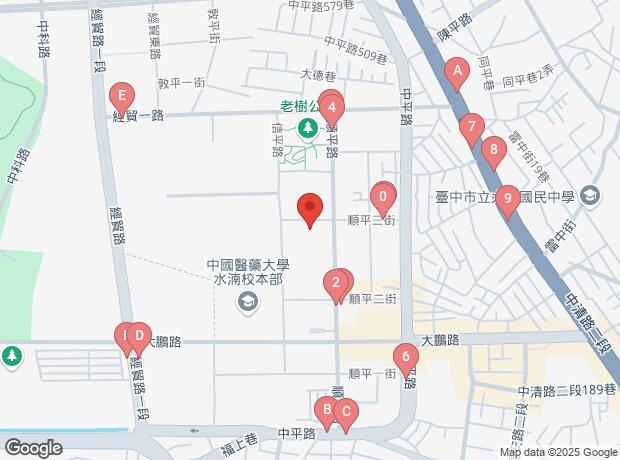The image size is (620, 460).
Task: Tap the map marker labeled A
Action: (x=457, y=72)
